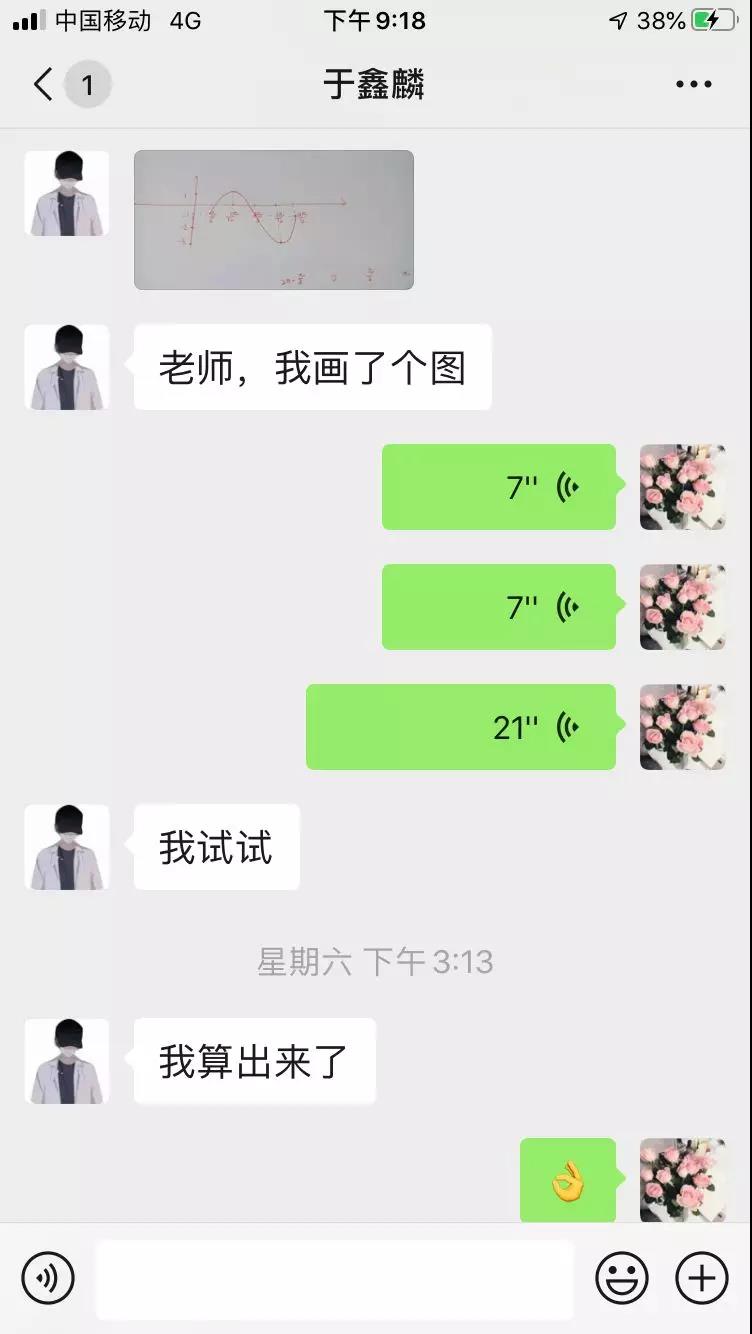Image resolution: width=752 pixels, height=1334 pixels.
Task: Open the emoji picker
Action: coord(622,1277)
